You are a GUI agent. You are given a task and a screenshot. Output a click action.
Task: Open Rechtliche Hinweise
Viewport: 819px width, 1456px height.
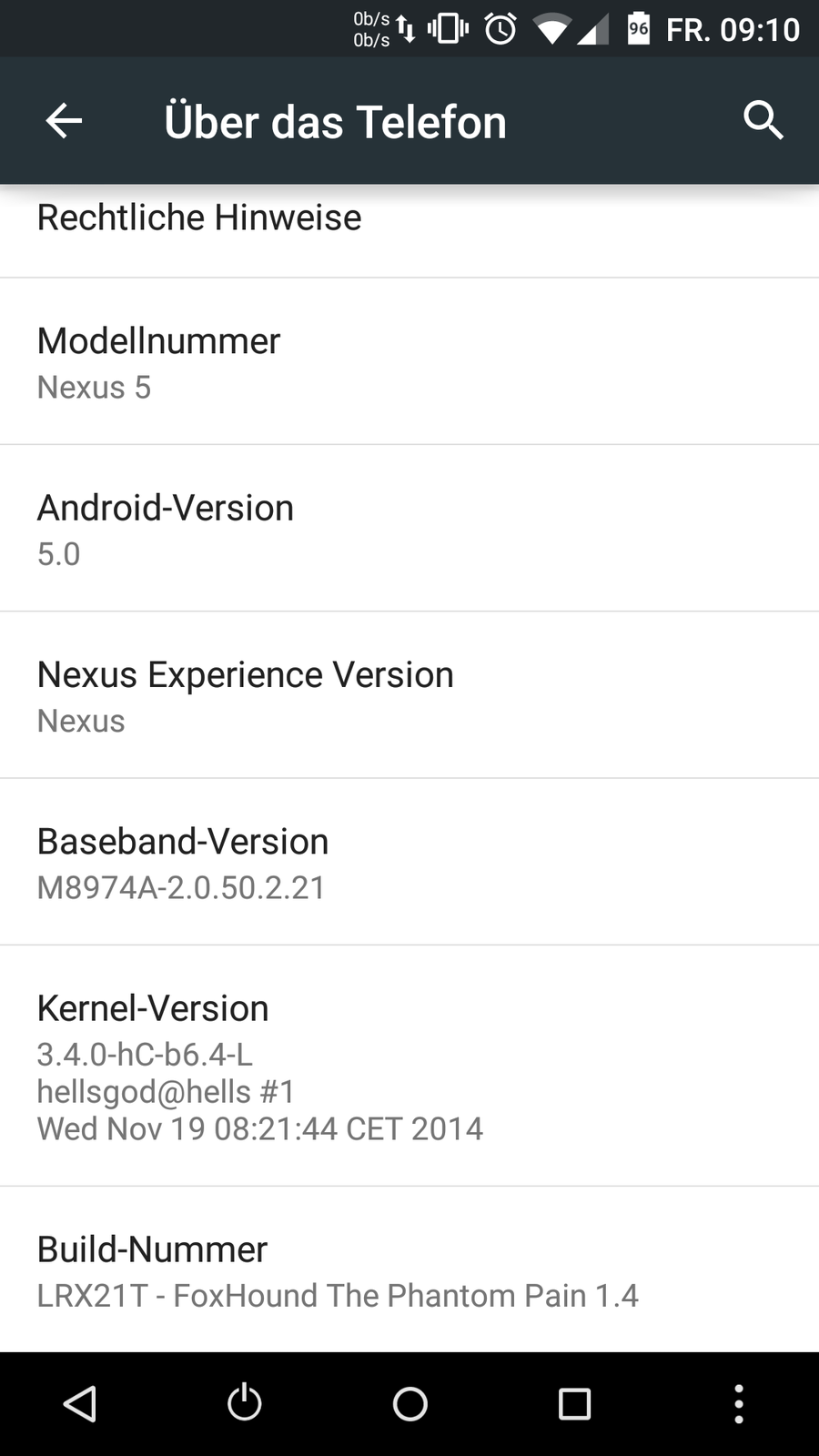pyautogui.click(x=409, y=223)
